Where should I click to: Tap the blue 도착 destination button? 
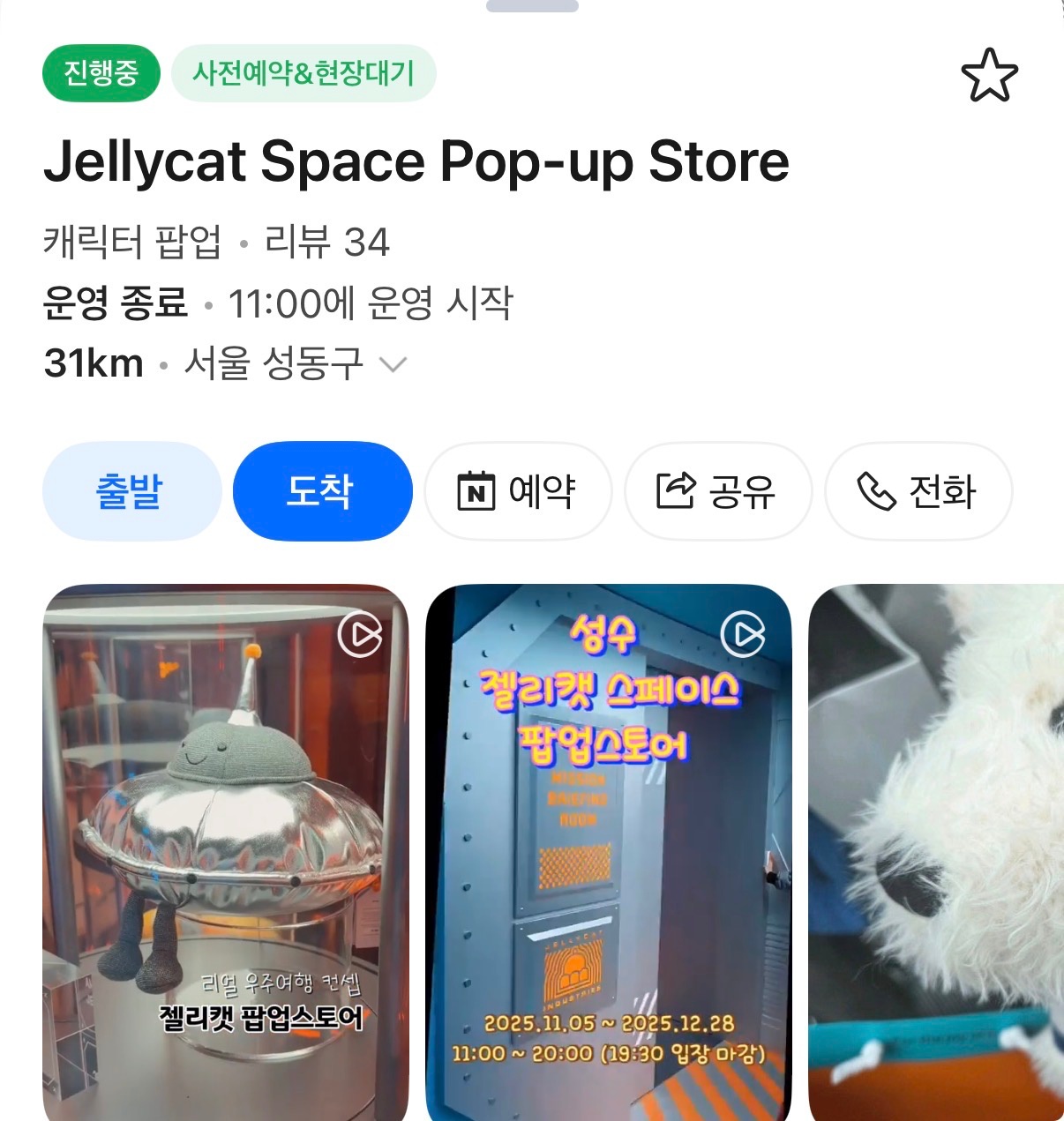coord(321,490)
